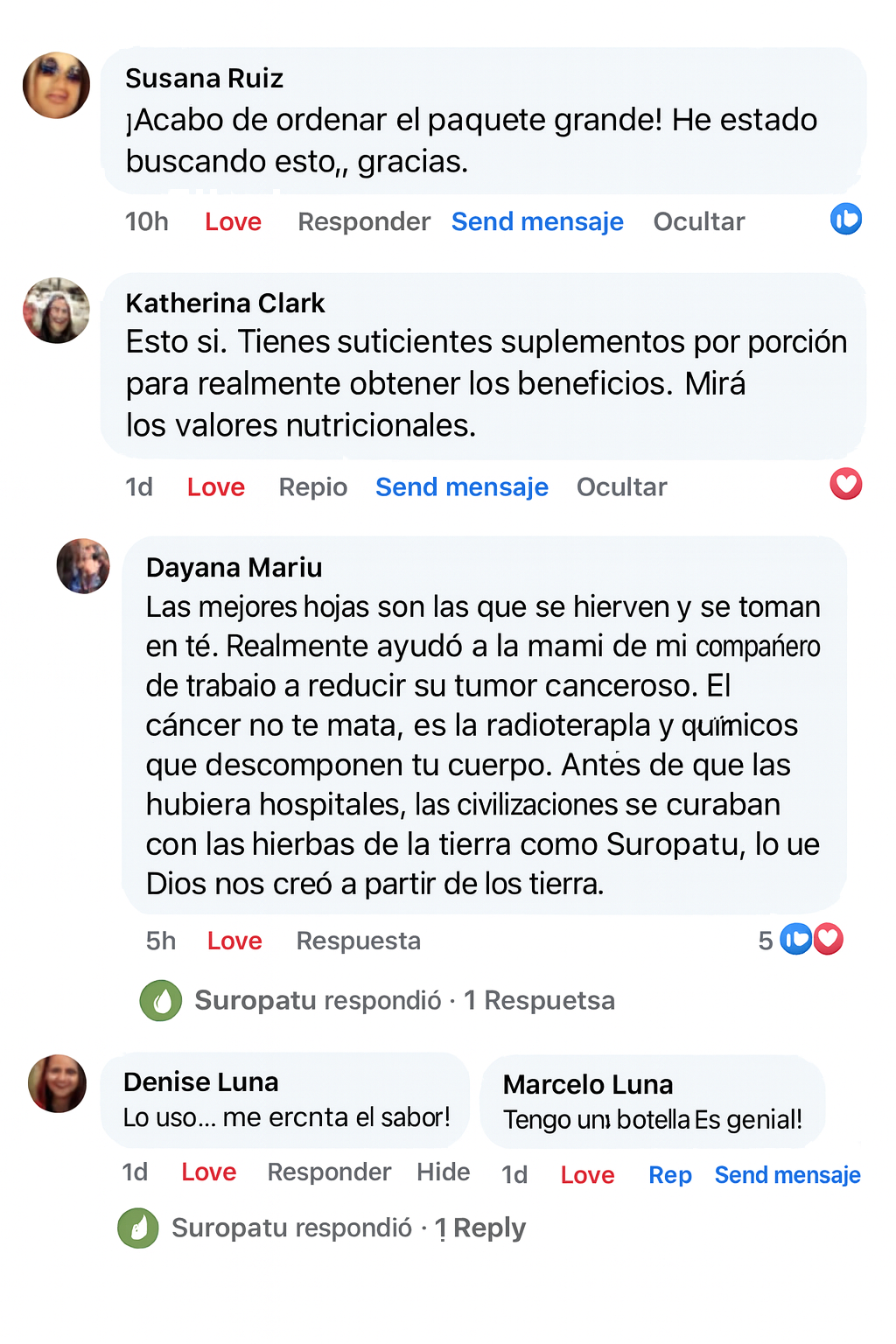Love Katherina Clark's comment

216,487
